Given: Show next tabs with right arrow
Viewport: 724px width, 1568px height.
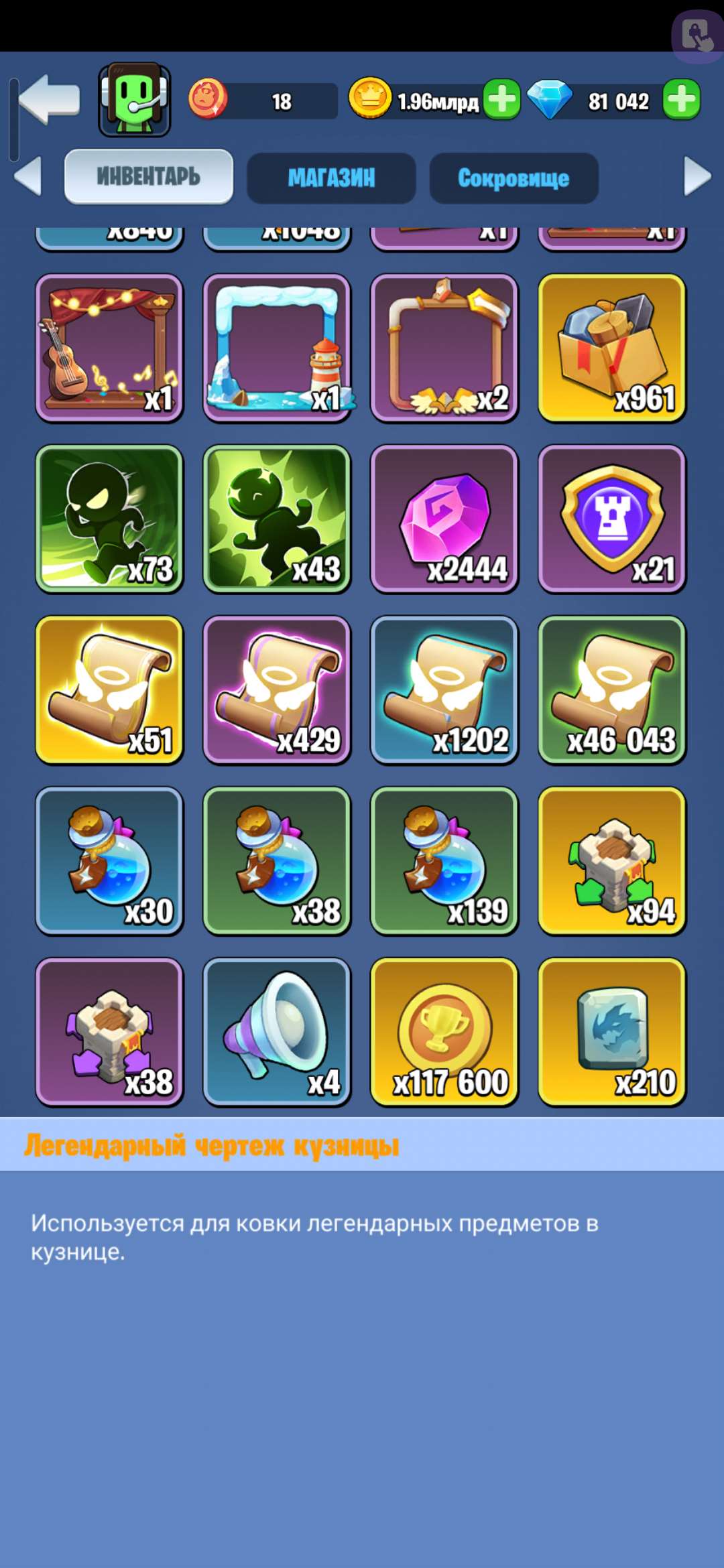Looking at the screenshot, I should 697,177.
